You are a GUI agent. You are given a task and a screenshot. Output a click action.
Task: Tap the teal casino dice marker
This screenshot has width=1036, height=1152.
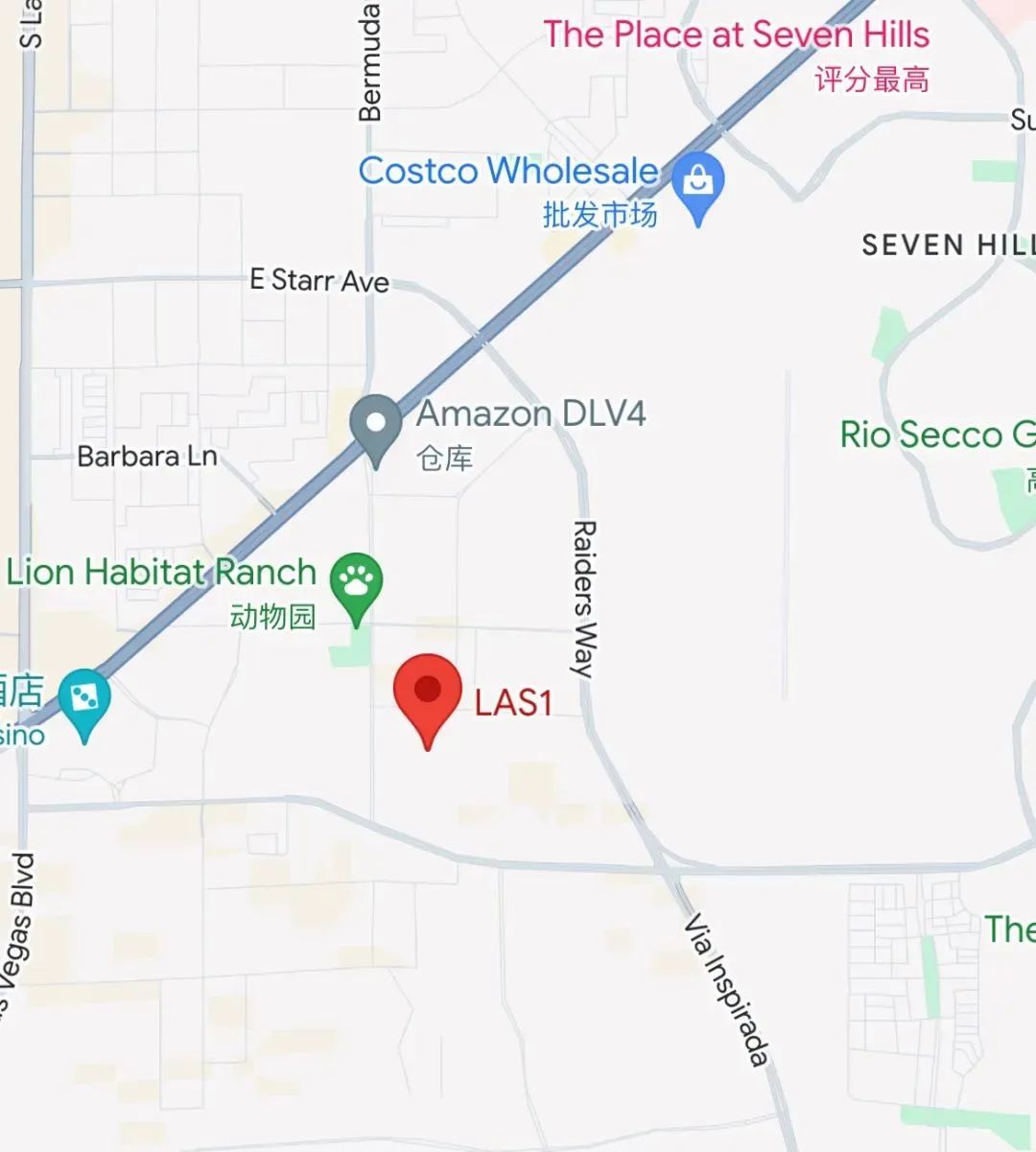click(84, 698)
